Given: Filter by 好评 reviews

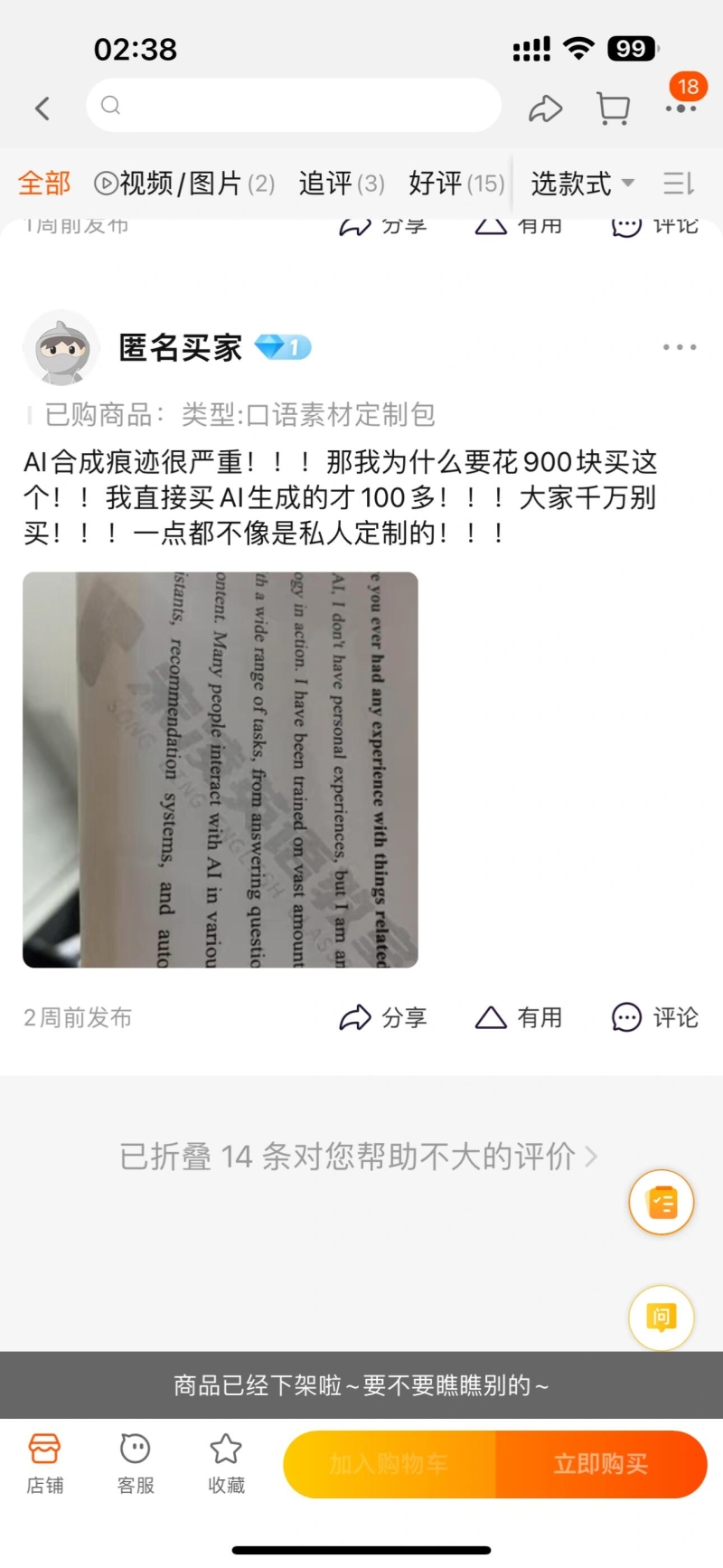Looking at the screenshot, I should 456,184.
